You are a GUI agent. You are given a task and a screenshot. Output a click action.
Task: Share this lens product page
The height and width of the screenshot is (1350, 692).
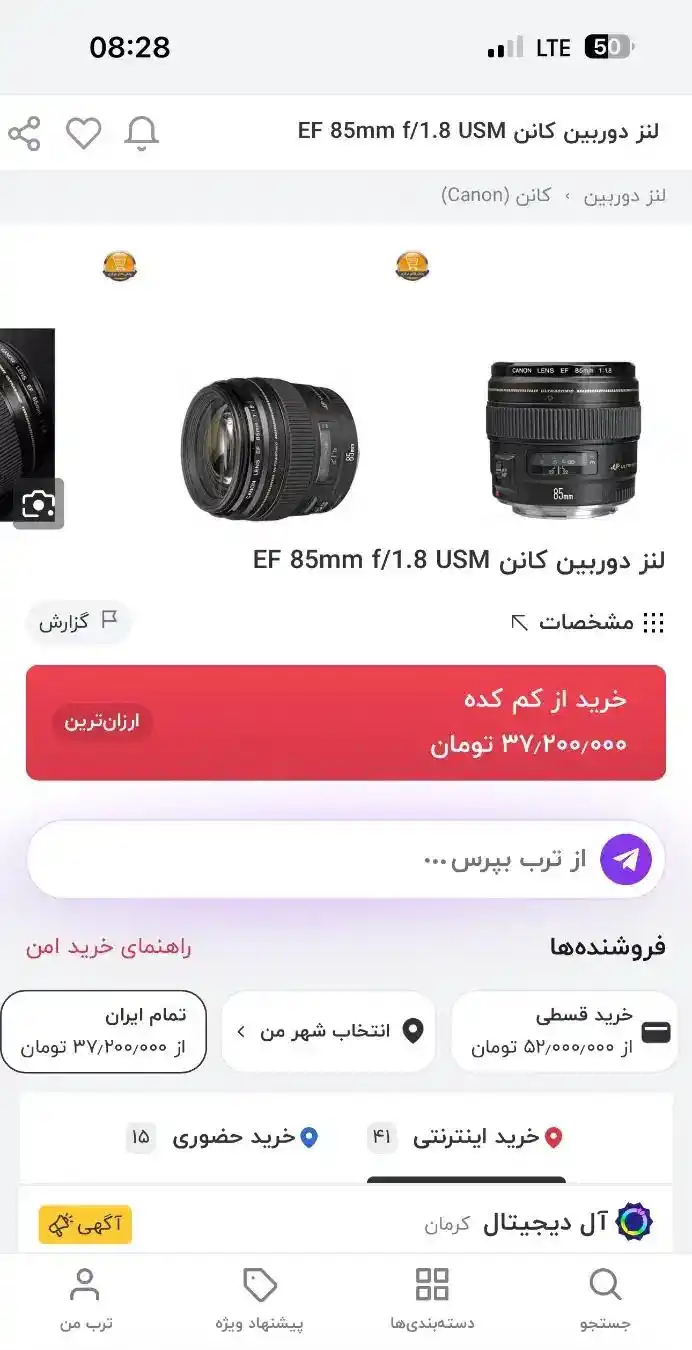tap(24, 133)
